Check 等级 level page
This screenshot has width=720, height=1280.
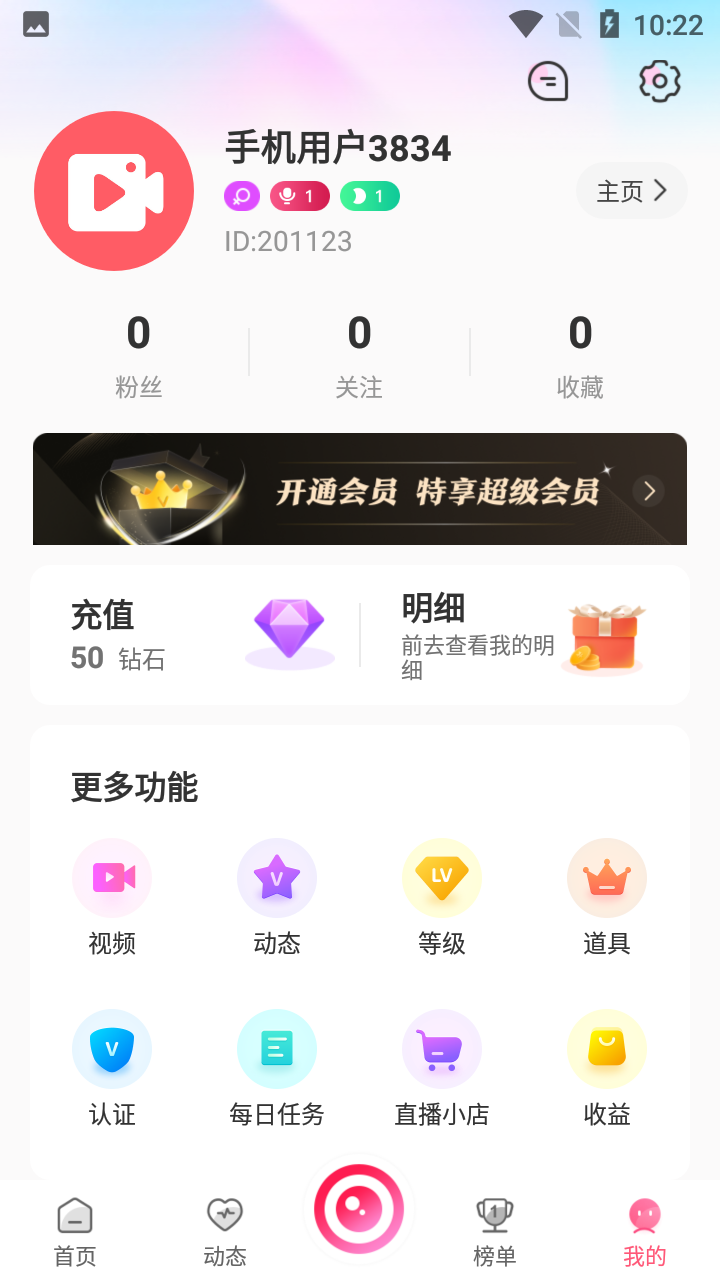point(442,897)
